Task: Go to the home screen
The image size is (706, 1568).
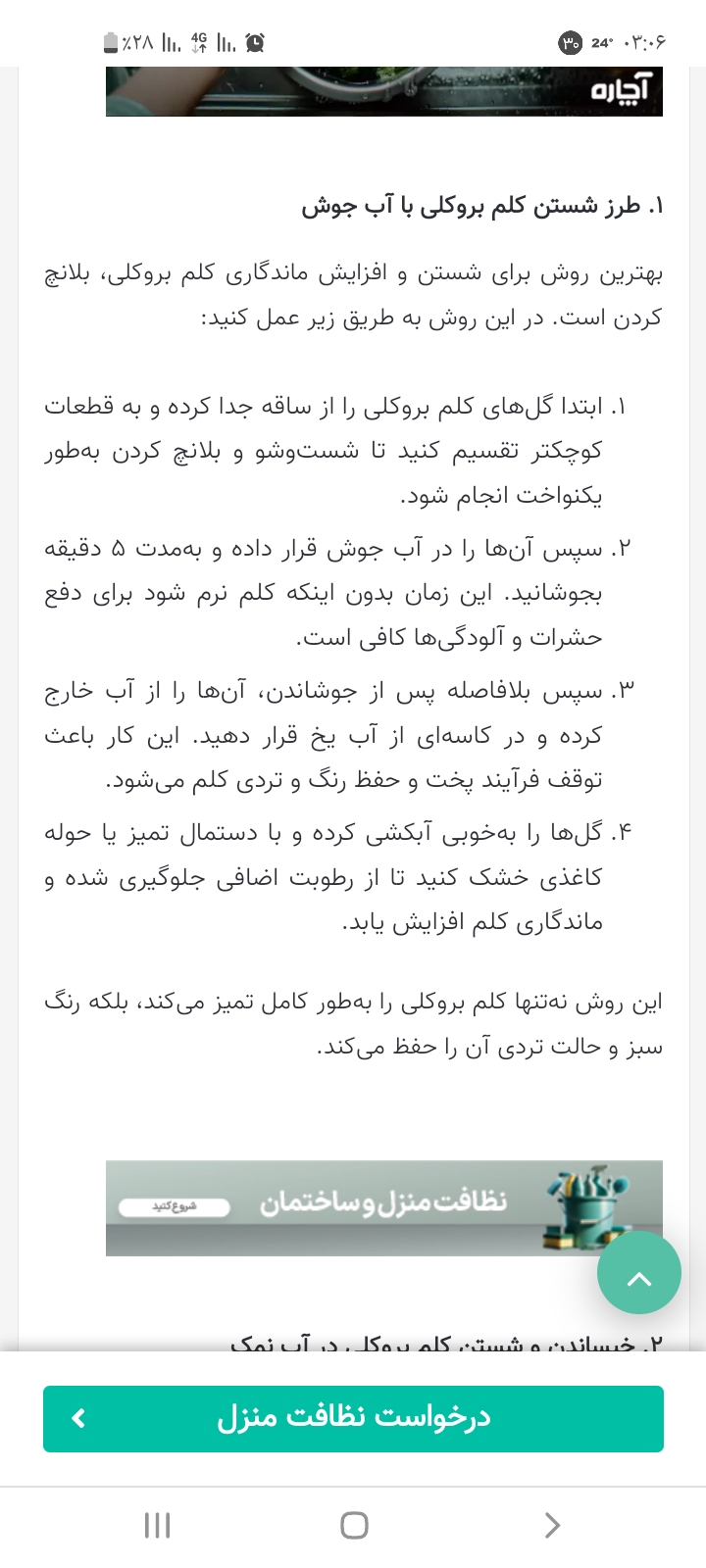Action: 353,1525
